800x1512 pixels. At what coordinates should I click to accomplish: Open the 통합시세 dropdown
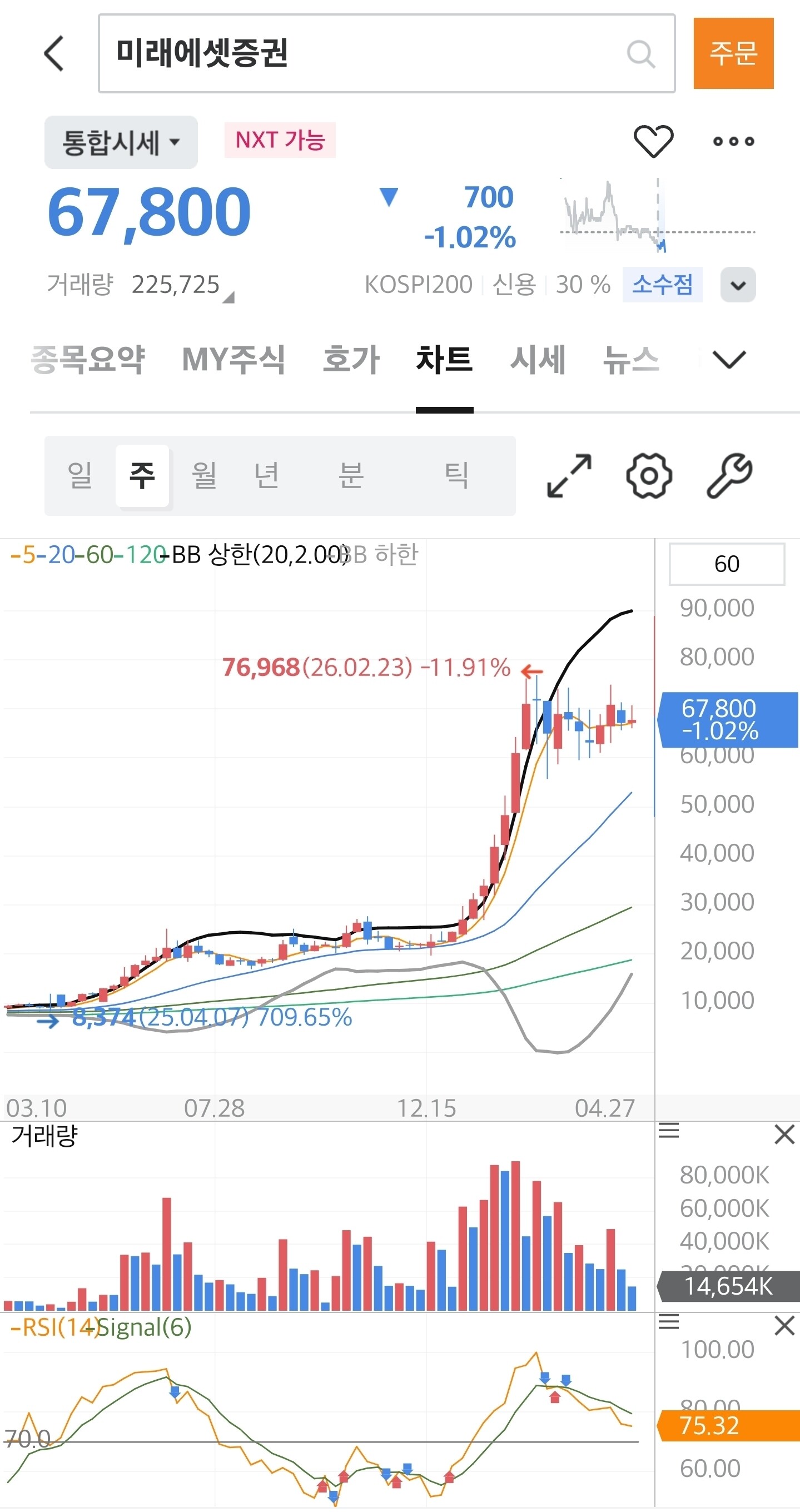[121, 142]
